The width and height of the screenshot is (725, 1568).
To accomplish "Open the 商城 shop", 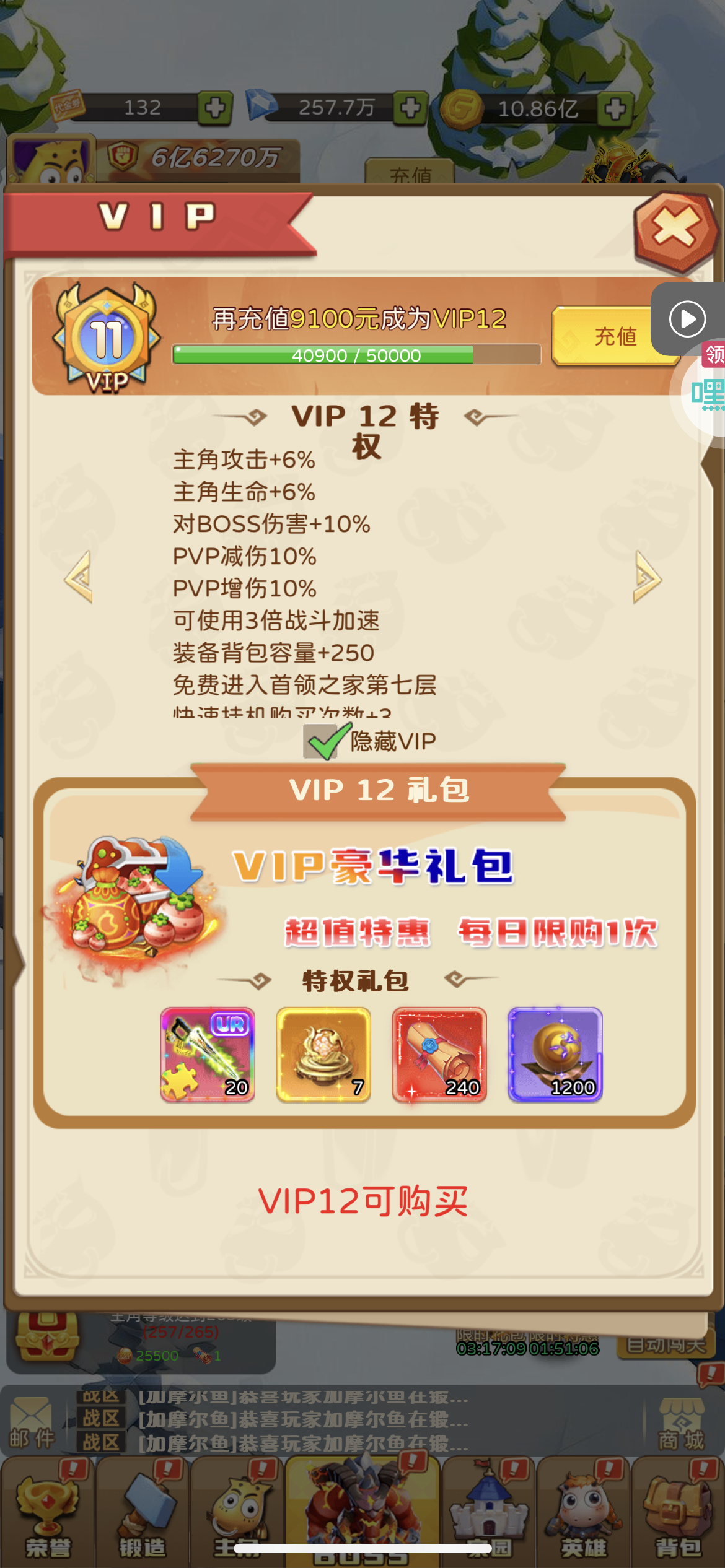I will click(x=682, y=1423).
